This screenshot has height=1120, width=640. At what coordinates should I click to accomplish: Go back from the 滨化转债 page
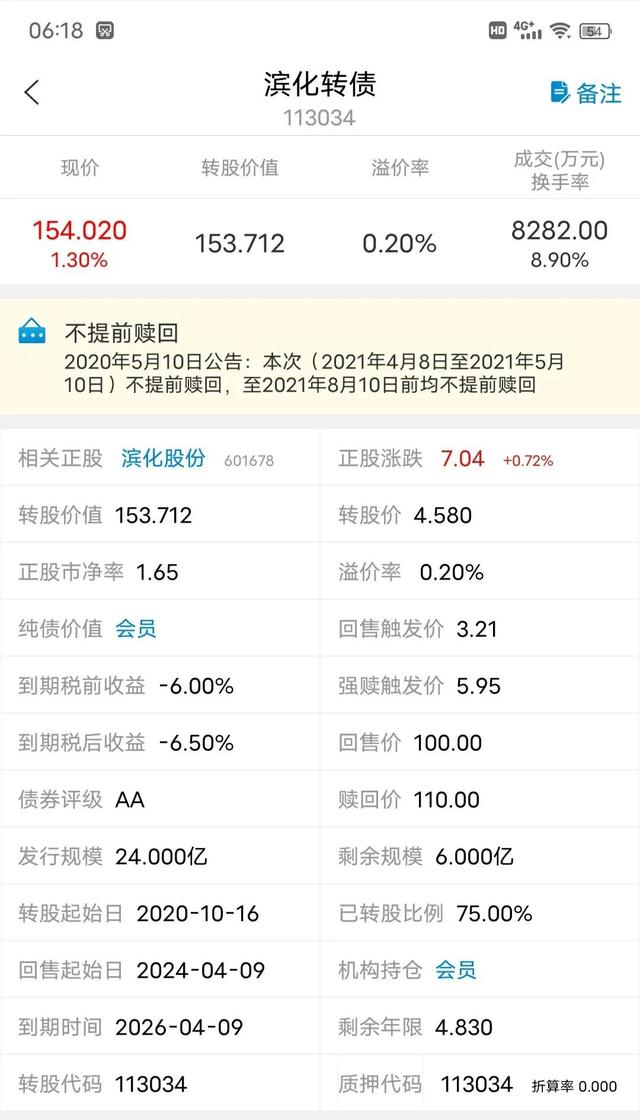(32, 93)
